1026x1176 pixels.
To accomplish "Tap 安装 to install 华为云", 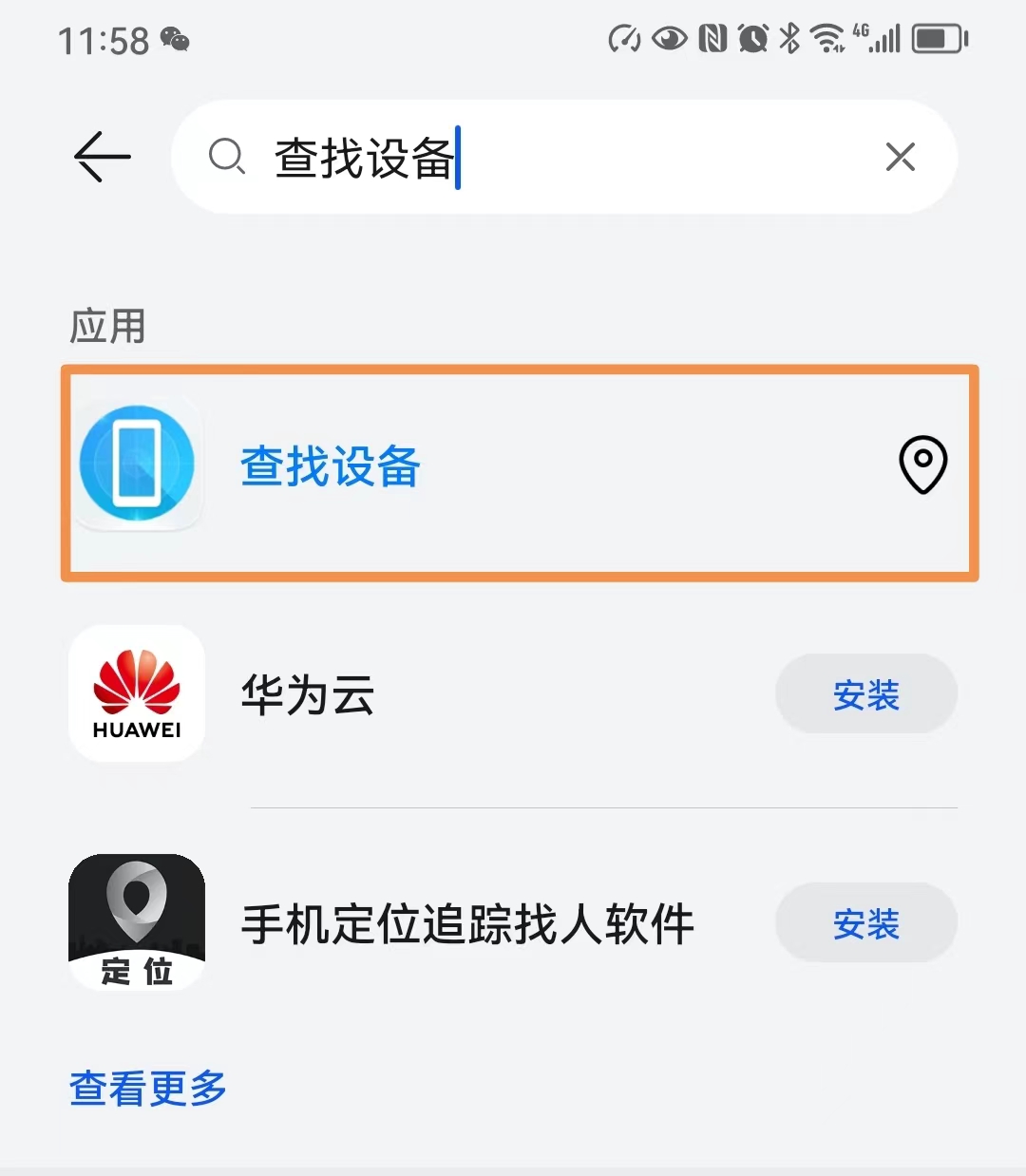I will (865, 694).
